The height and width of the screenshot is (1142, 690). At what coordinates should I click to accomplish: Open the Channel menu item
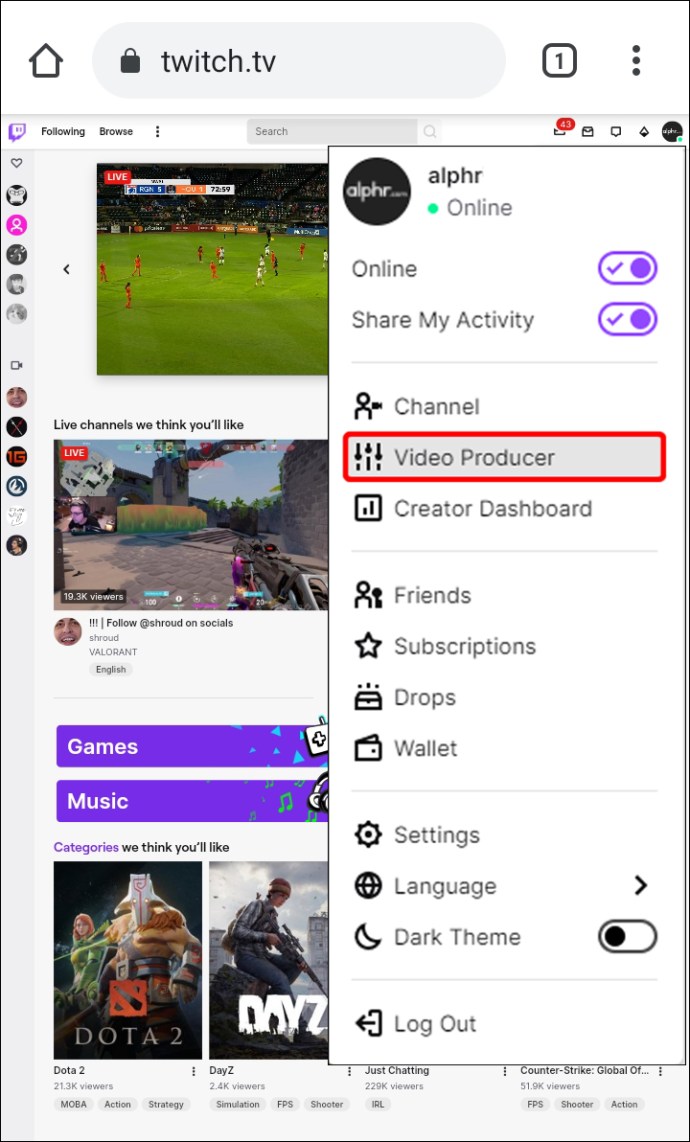(436, 407)
